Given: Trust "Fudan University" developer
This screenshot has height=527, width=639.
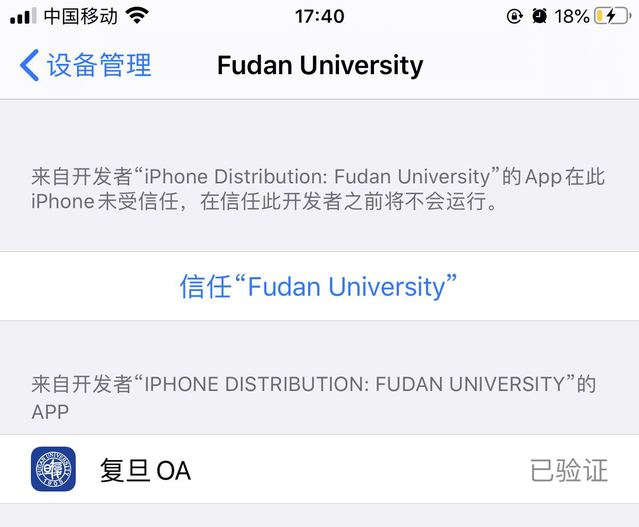Looking at the screenshot, I should point(318,287).
